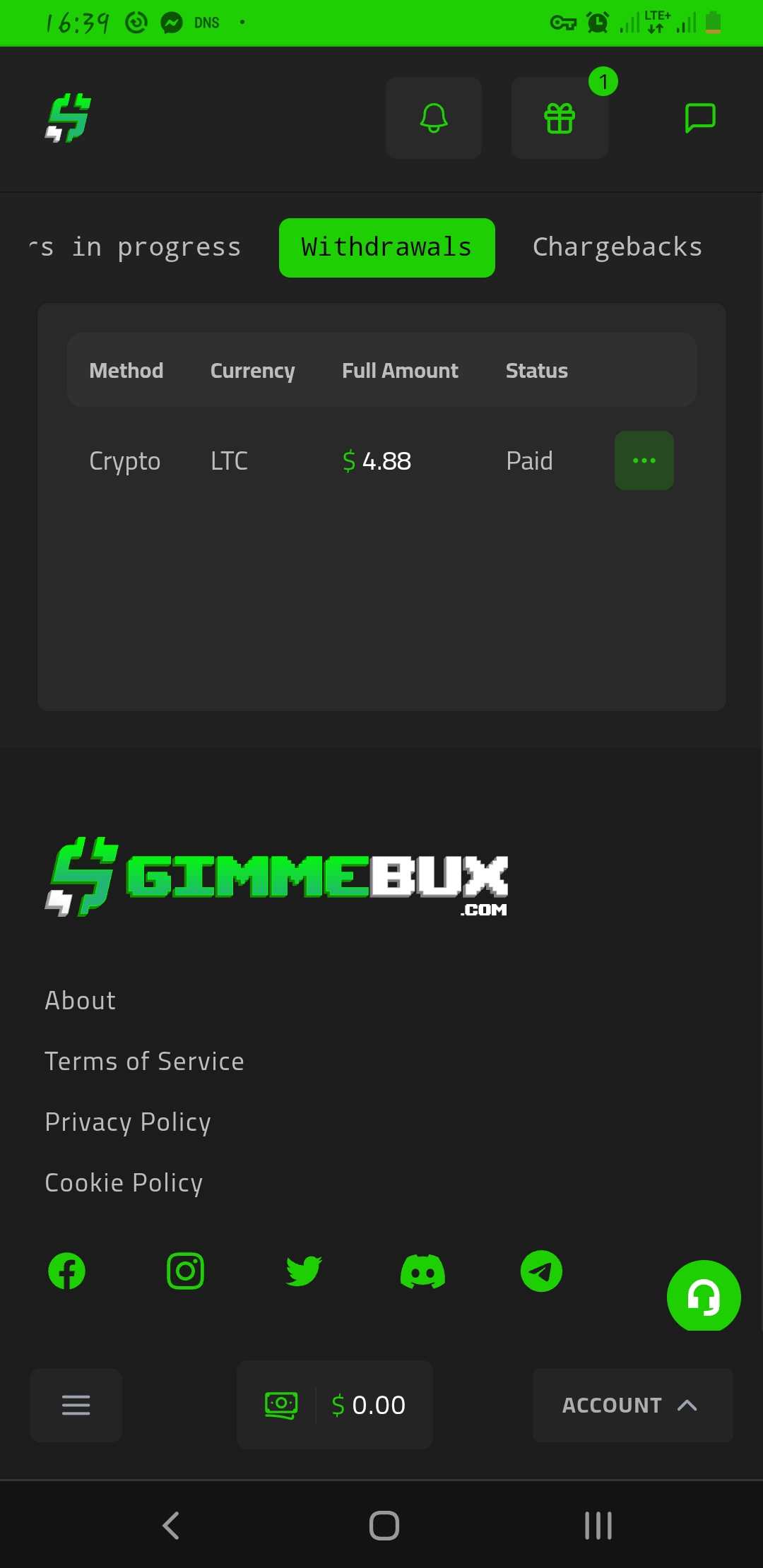Open the chat bubble icon
This screenshot has height=1568, width=763.
700,118
